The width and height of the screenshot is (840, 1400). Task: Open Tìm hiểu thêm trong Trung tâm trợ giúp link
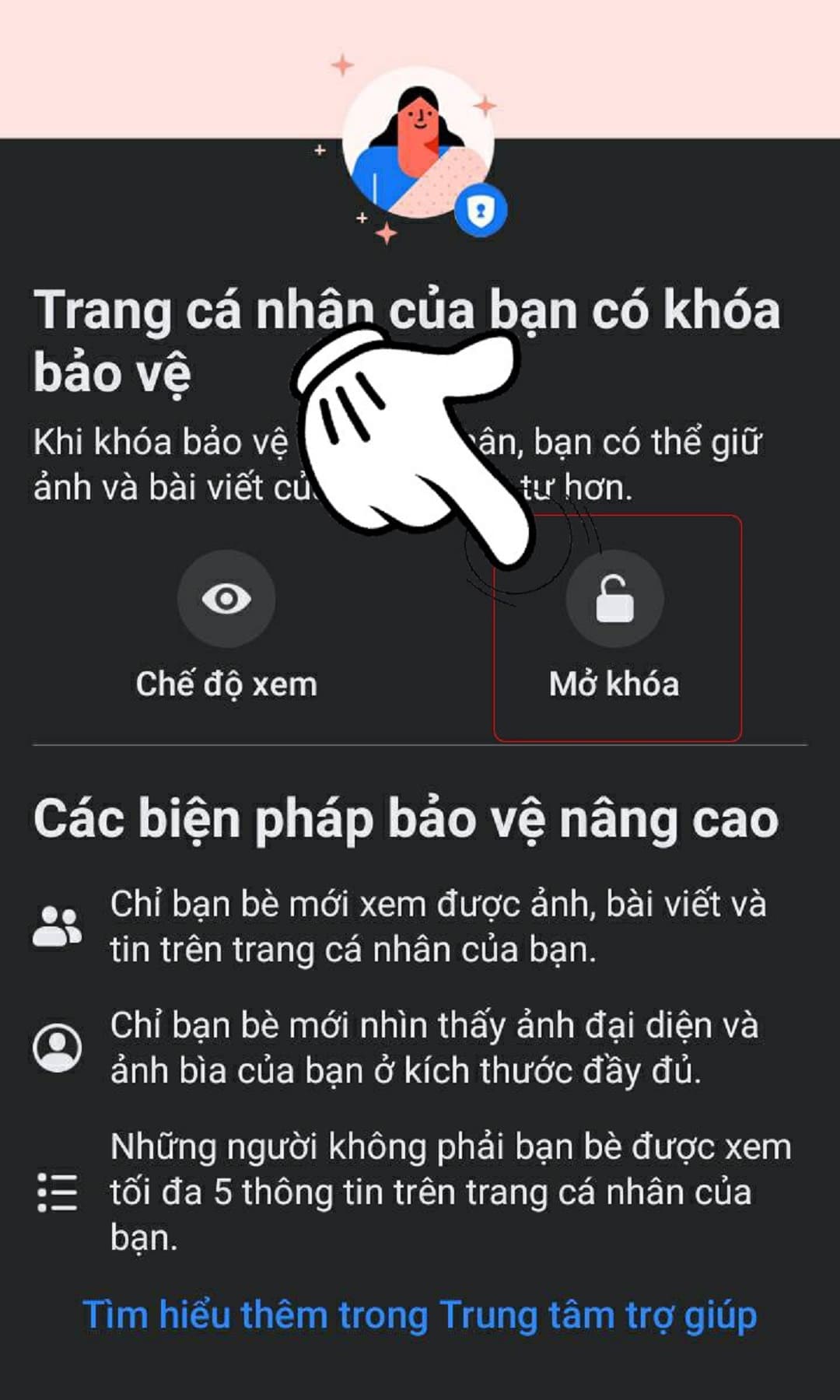[420, 1315]
